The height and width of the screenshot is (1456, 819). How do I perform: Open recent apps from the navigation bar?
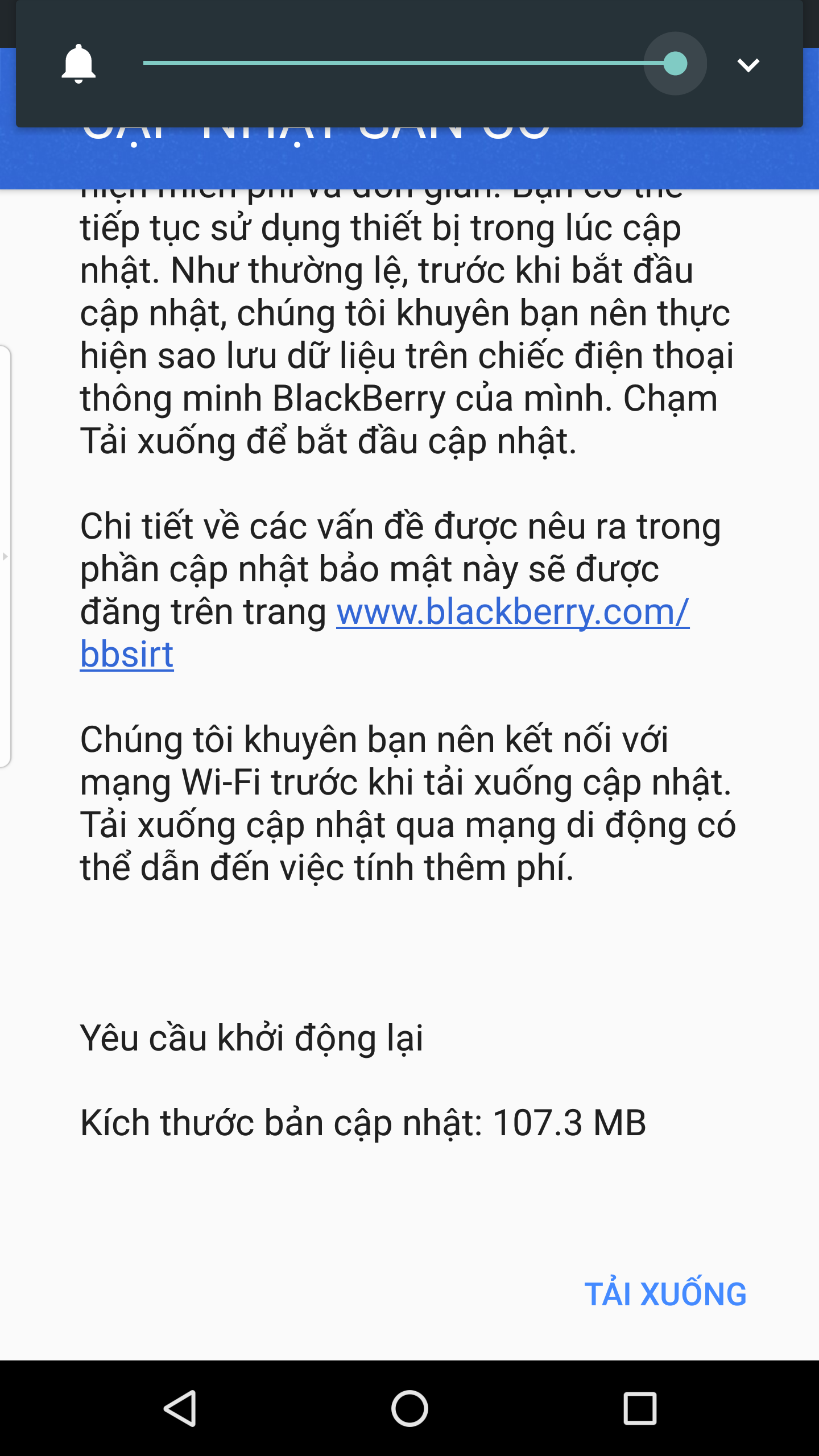point(640,1408)
